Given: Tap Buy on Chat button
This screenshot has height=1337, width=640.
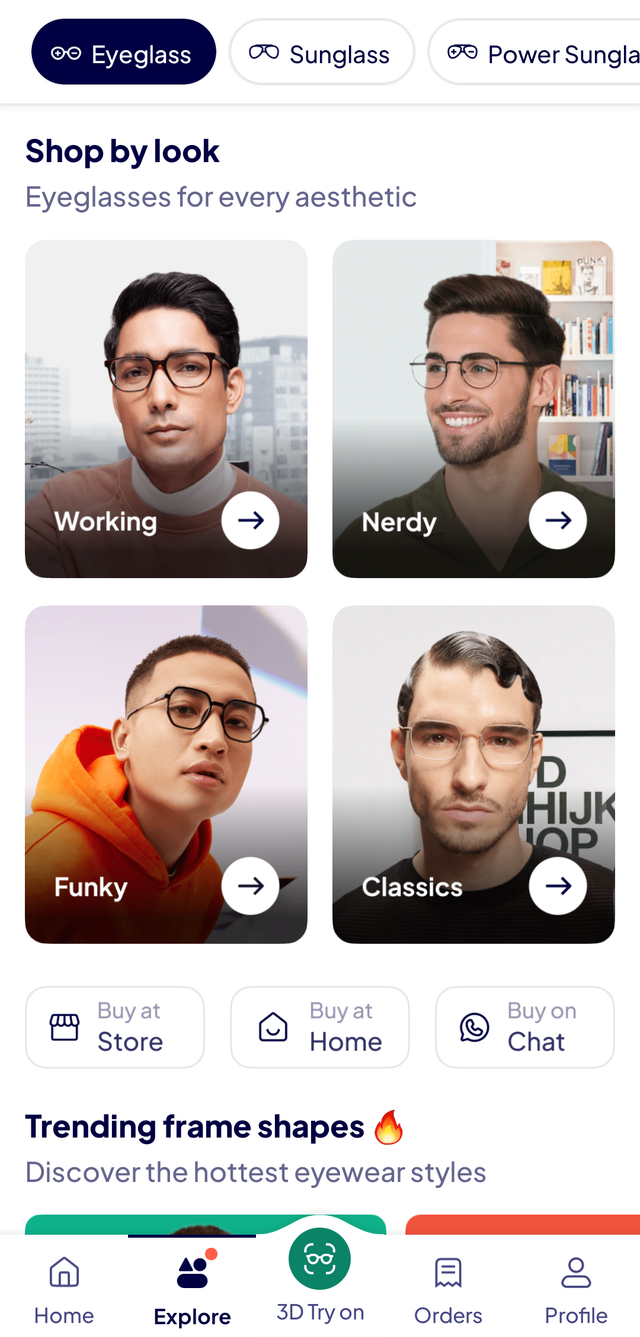Looking at the screenshot, I should (x=525, y=1027).
